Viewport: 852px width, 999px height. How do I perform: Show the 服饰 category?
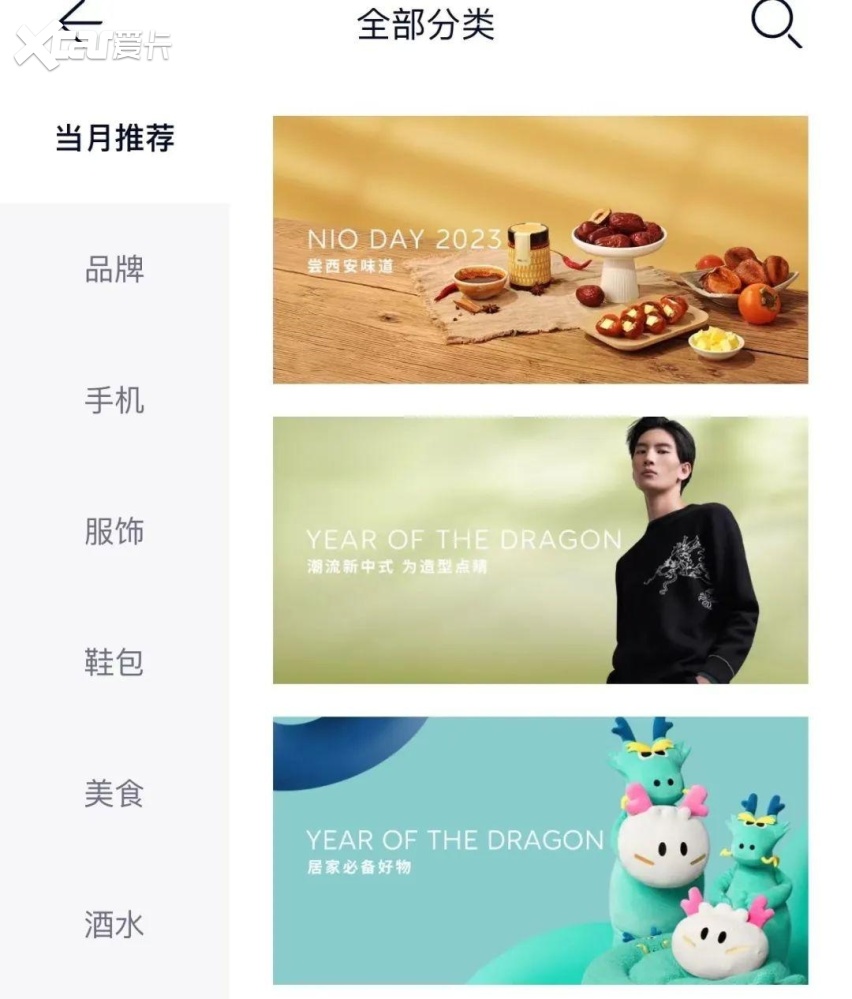114,531
